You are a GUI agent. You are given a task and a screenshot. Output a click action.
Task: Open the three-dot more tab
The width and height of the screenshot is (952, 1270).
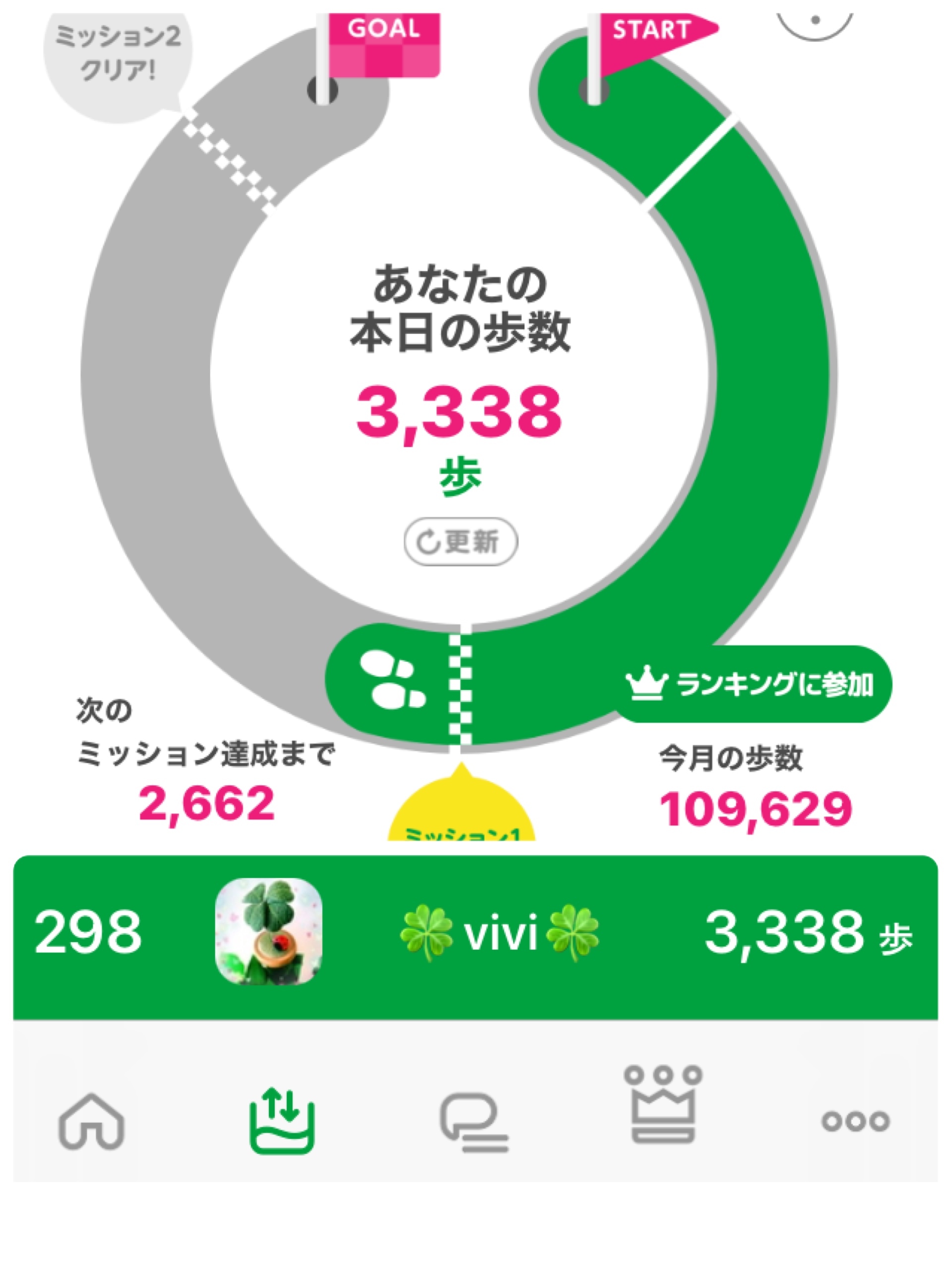[856, 1121]
